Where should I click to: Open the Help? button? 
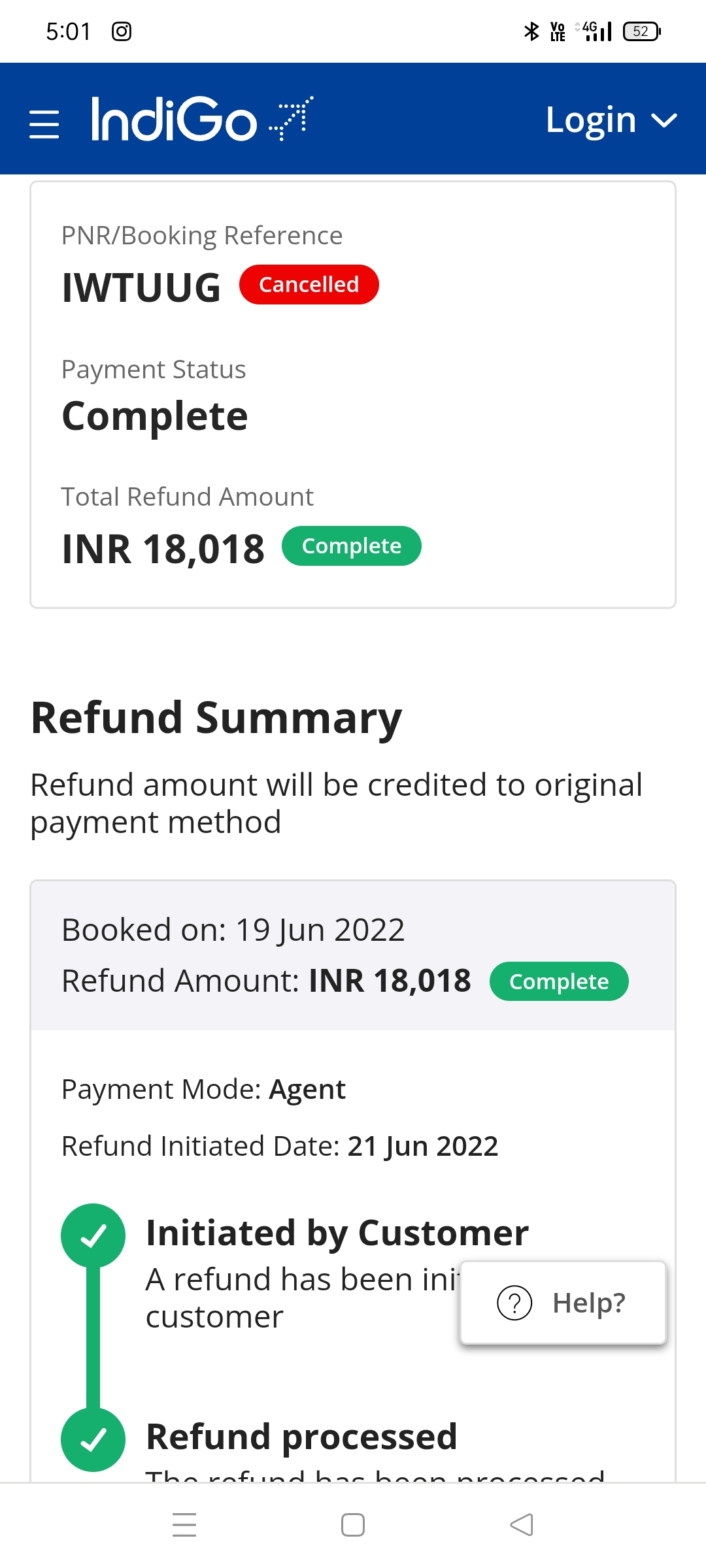pos(563,1303)
